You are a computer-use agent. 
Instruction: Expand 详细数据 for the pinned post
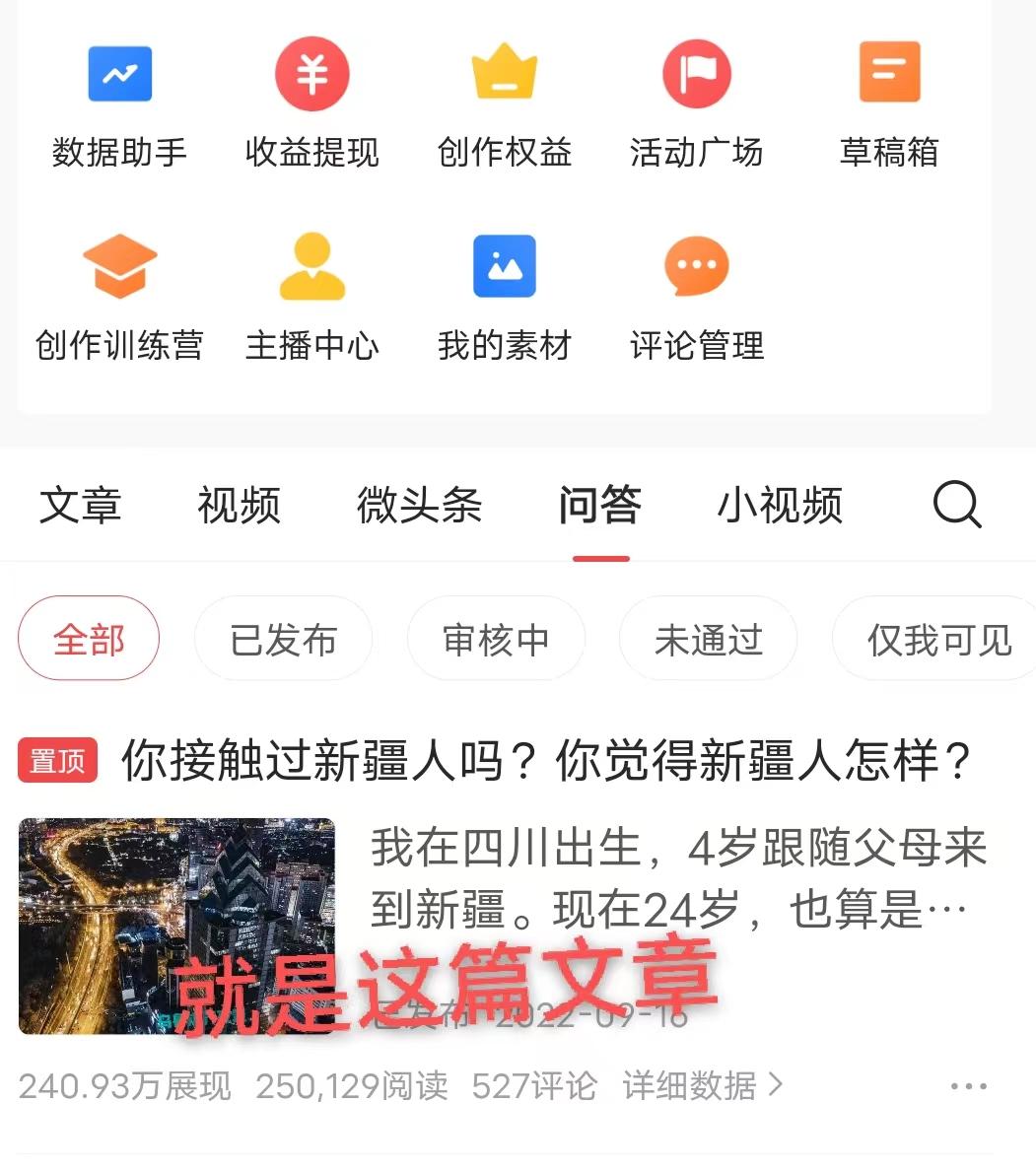[697, 1085]
